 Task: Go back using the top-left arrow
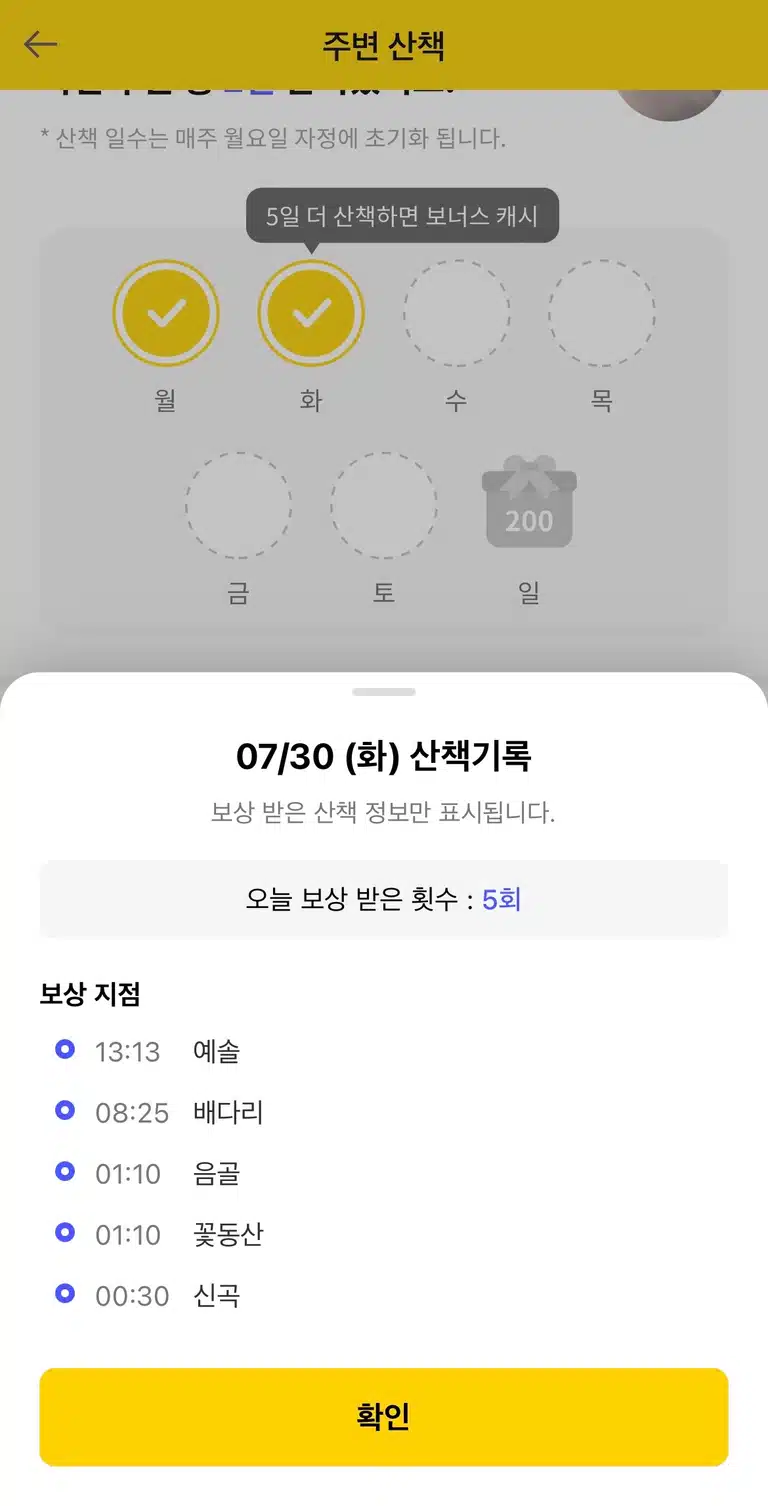coord(41,45)
